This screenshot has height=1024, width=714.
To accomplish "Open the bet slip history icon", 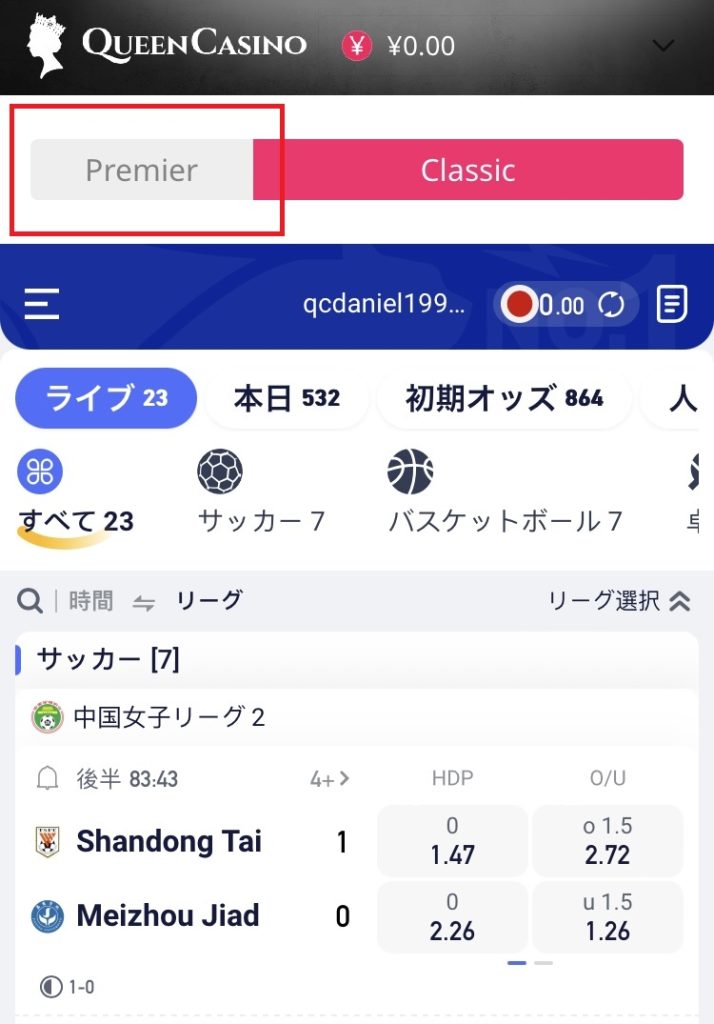I will (x=672, y=305).
